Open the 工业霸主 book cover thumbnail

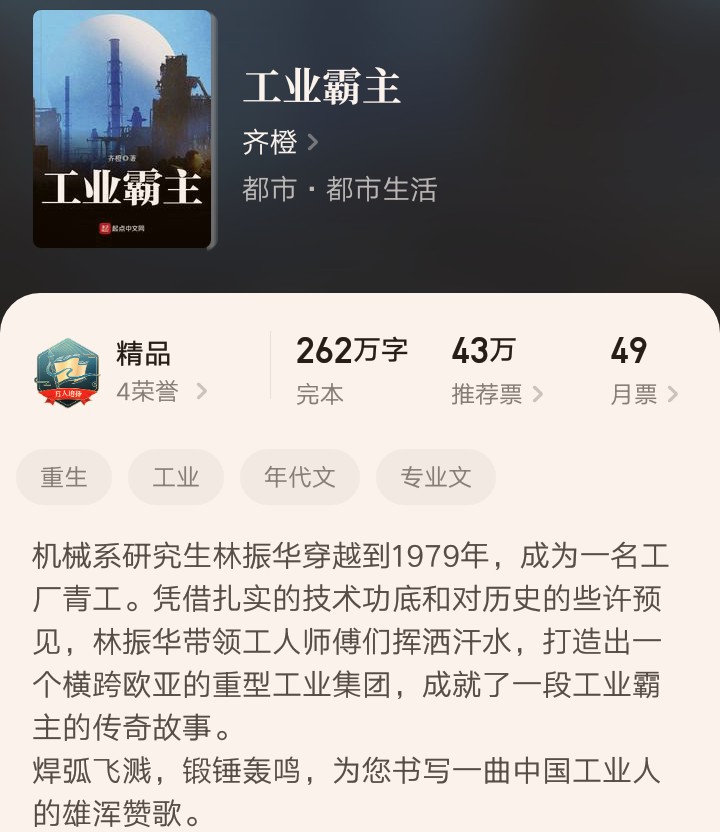pyautogui.click(x=123, y=128)
